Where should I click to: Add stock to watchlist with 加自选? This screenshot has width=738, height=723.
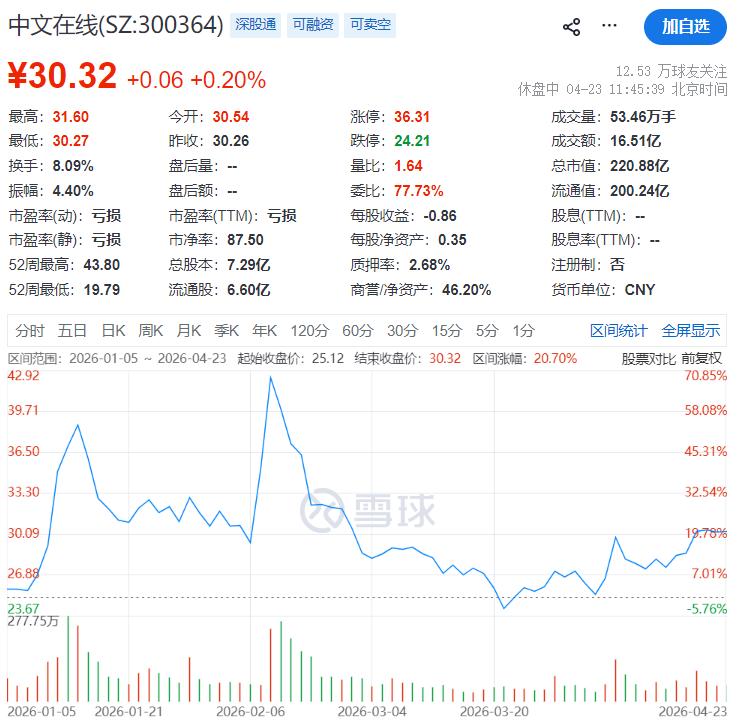click(x=685, y=27)
